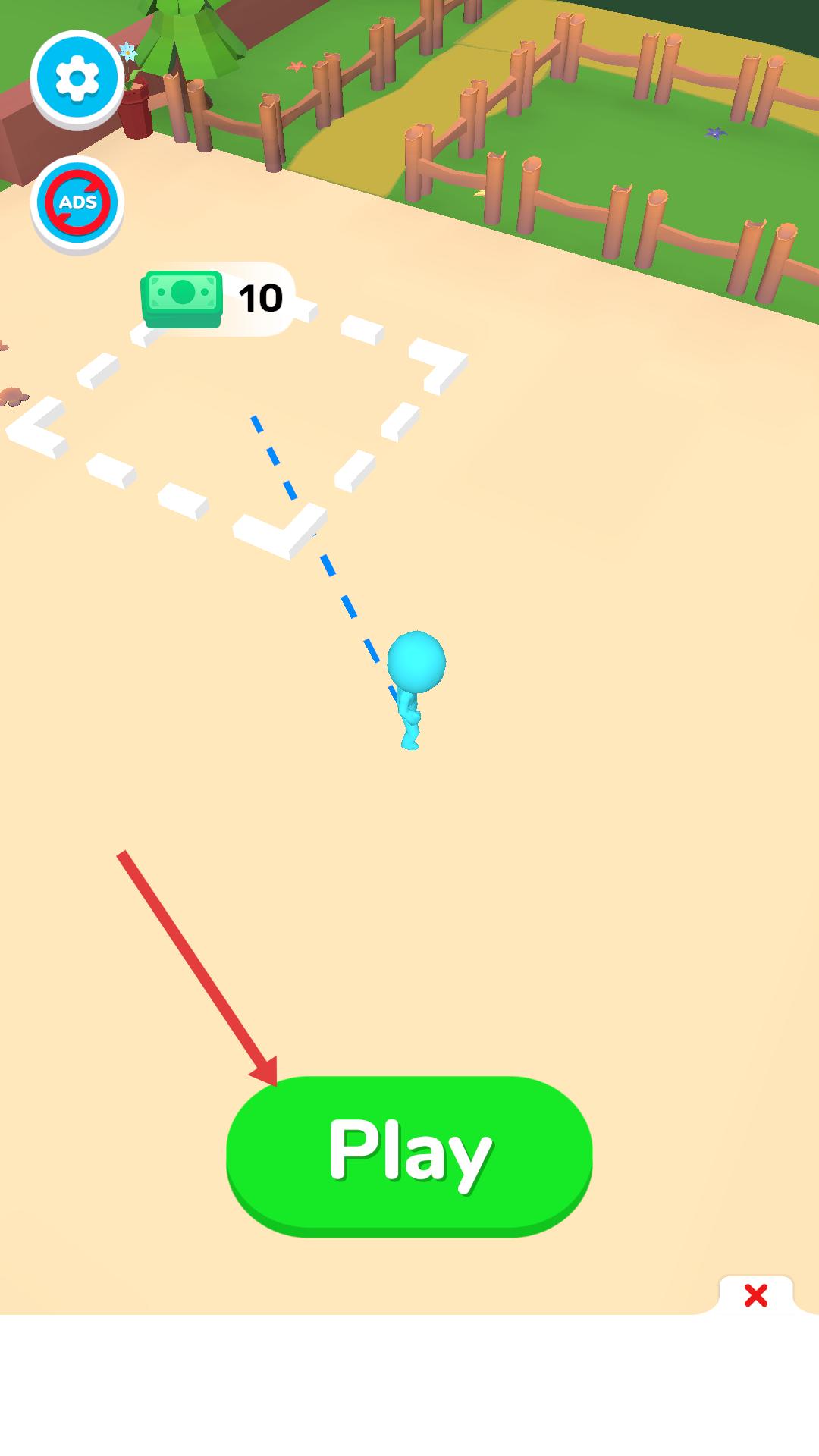
Task: Close the bottom ad banner
Action: click(755, 1295)
